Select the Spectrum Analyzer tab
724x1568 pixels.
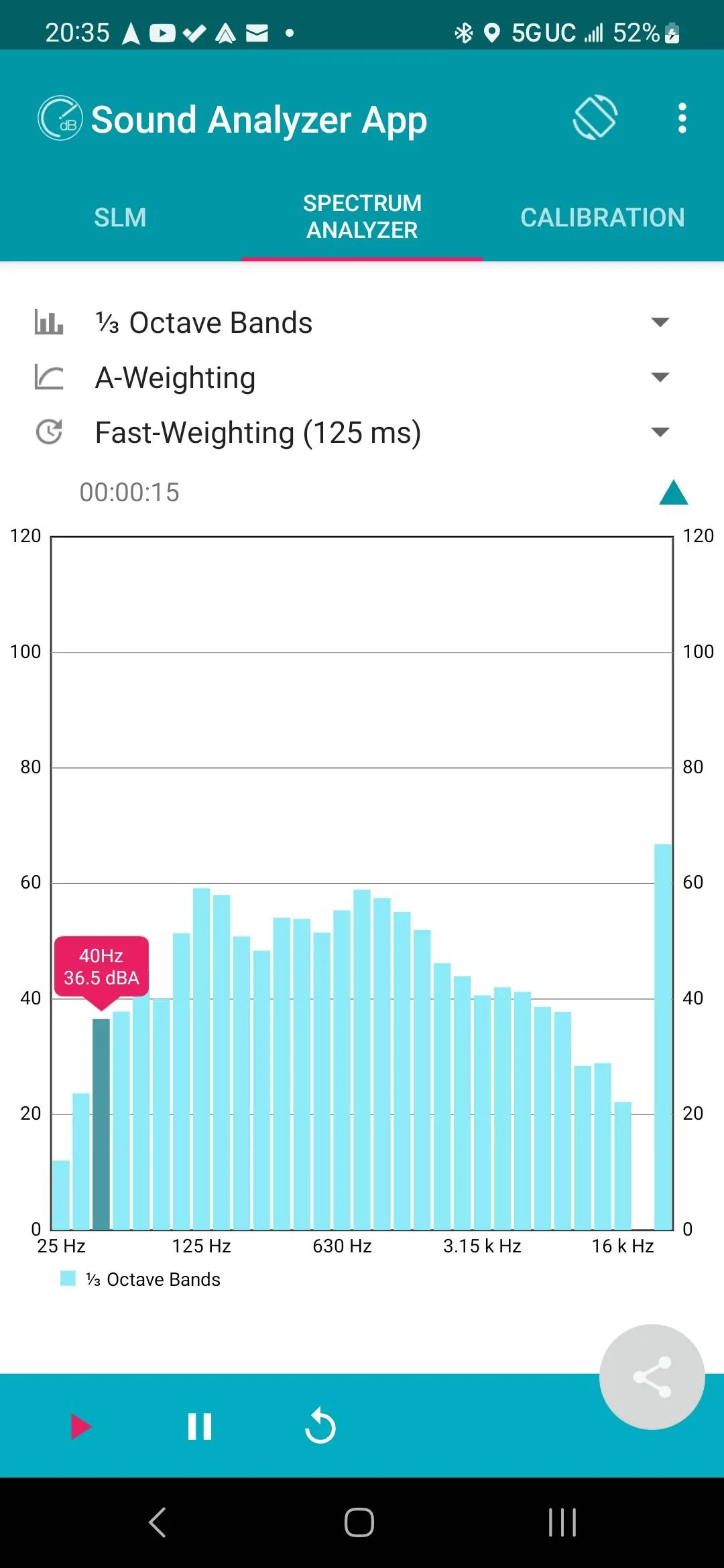(362, 217)
